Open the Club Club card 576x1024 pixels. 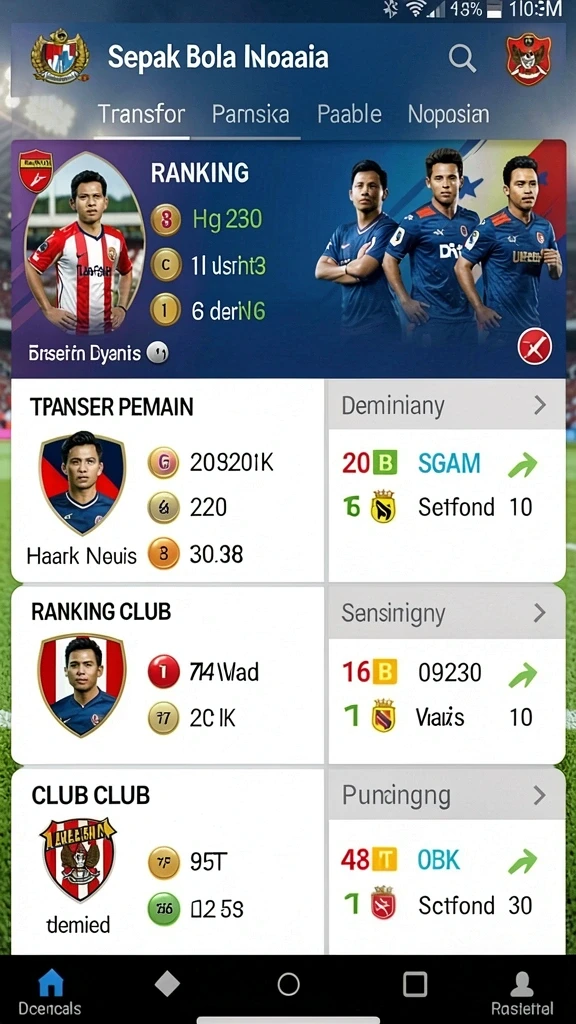point(168,862)
